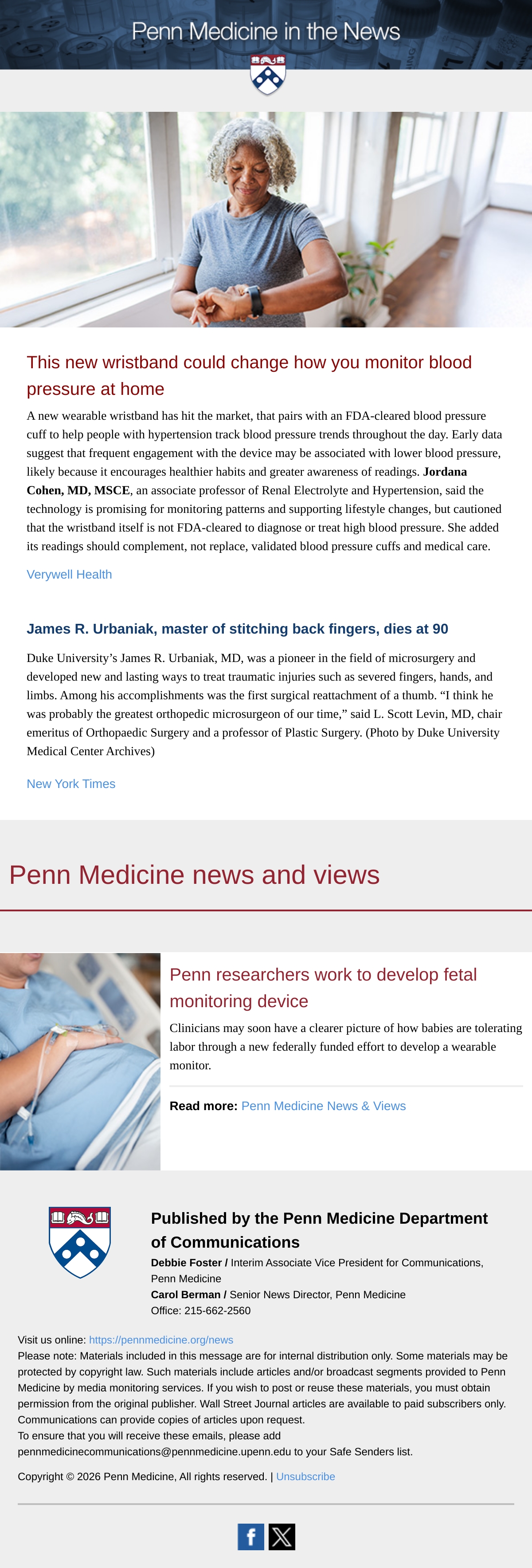Open the New York Times source link
The width and height of the screenshot is (532, 1568).
tap(71, 784)
